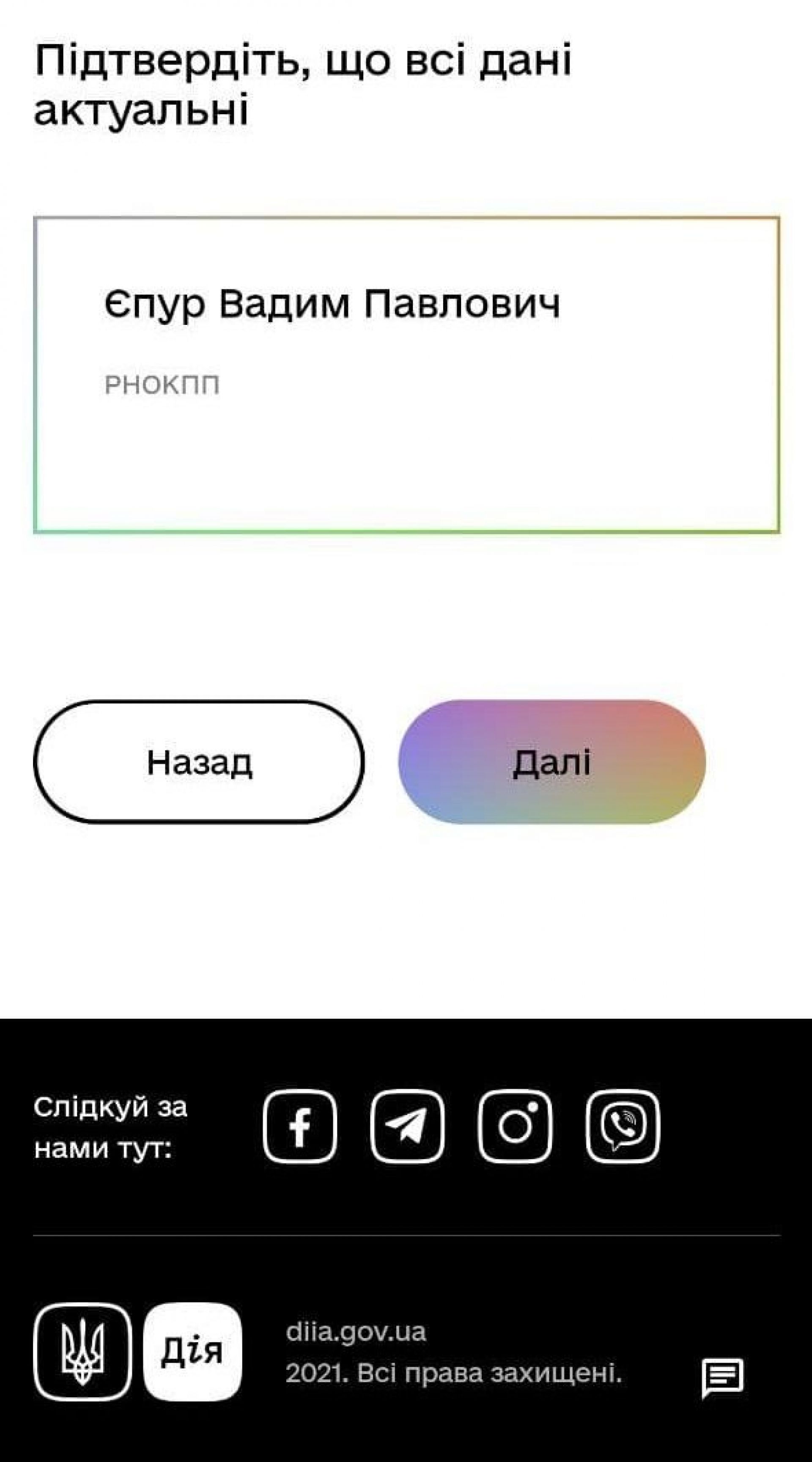
Task: Go back with the Назад button
Action: 199,761
